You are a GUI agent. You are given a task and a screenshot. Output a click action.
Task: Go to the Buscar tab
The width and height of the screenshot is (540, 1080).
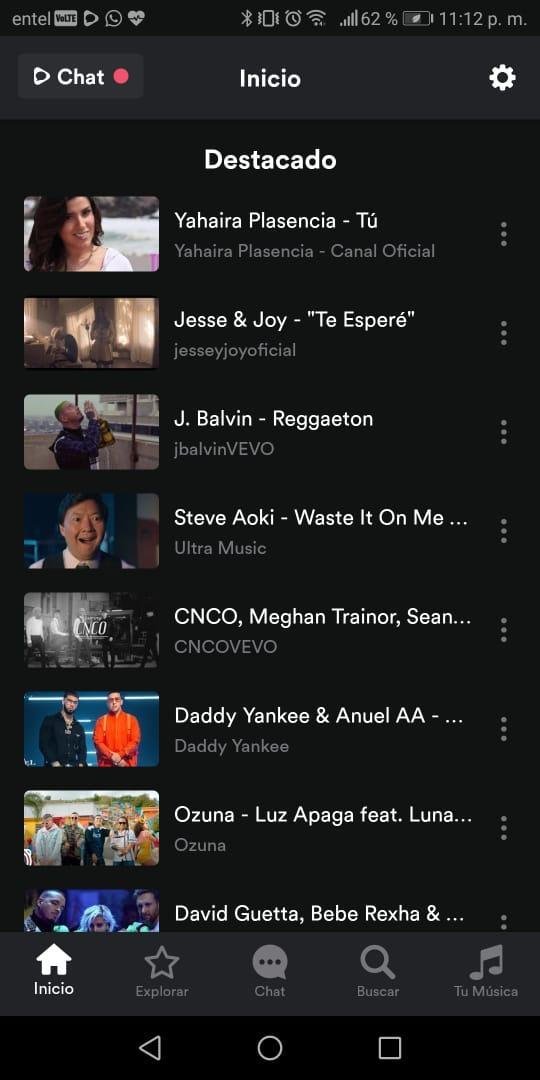[377, 973]
